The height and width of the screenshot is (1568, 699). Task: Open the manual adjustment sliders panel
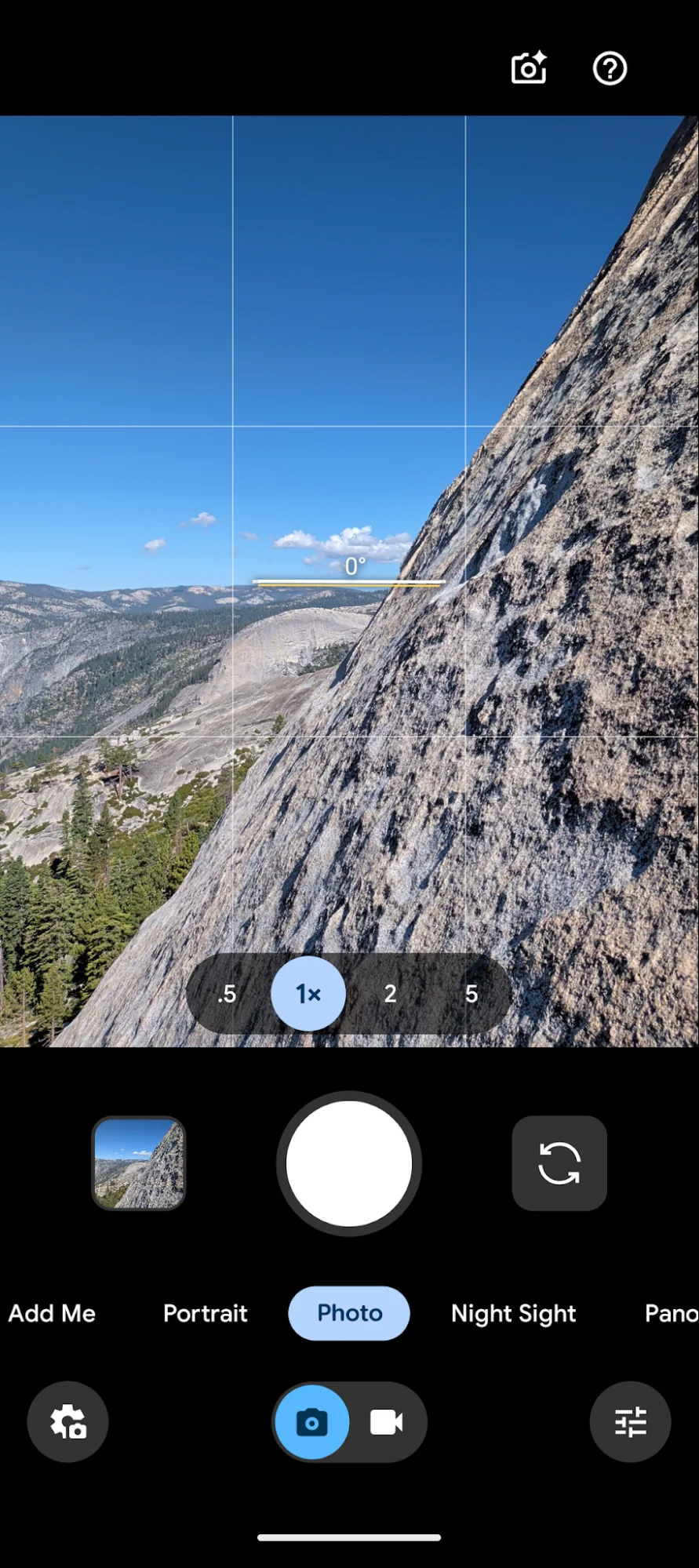coord(630,1421)
